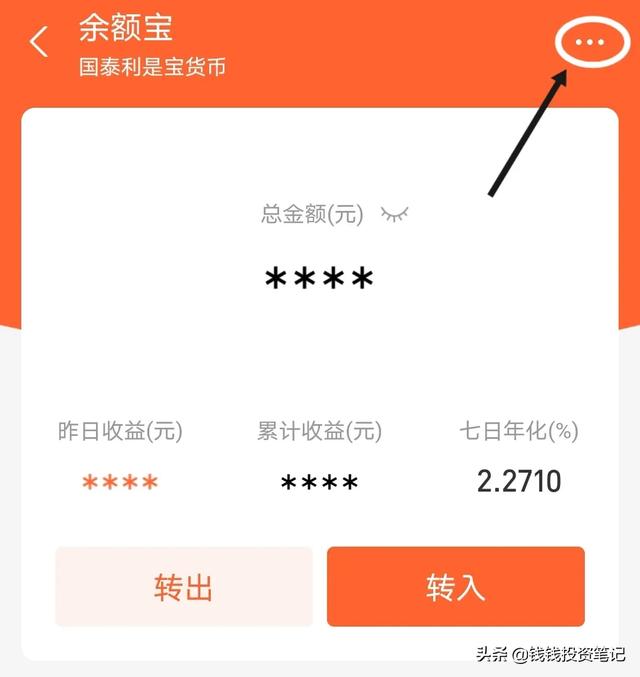Screen dimensions: 640x677
Task: Reveal the hidden 总金额 with the eye icon
Action: point(395,214)
